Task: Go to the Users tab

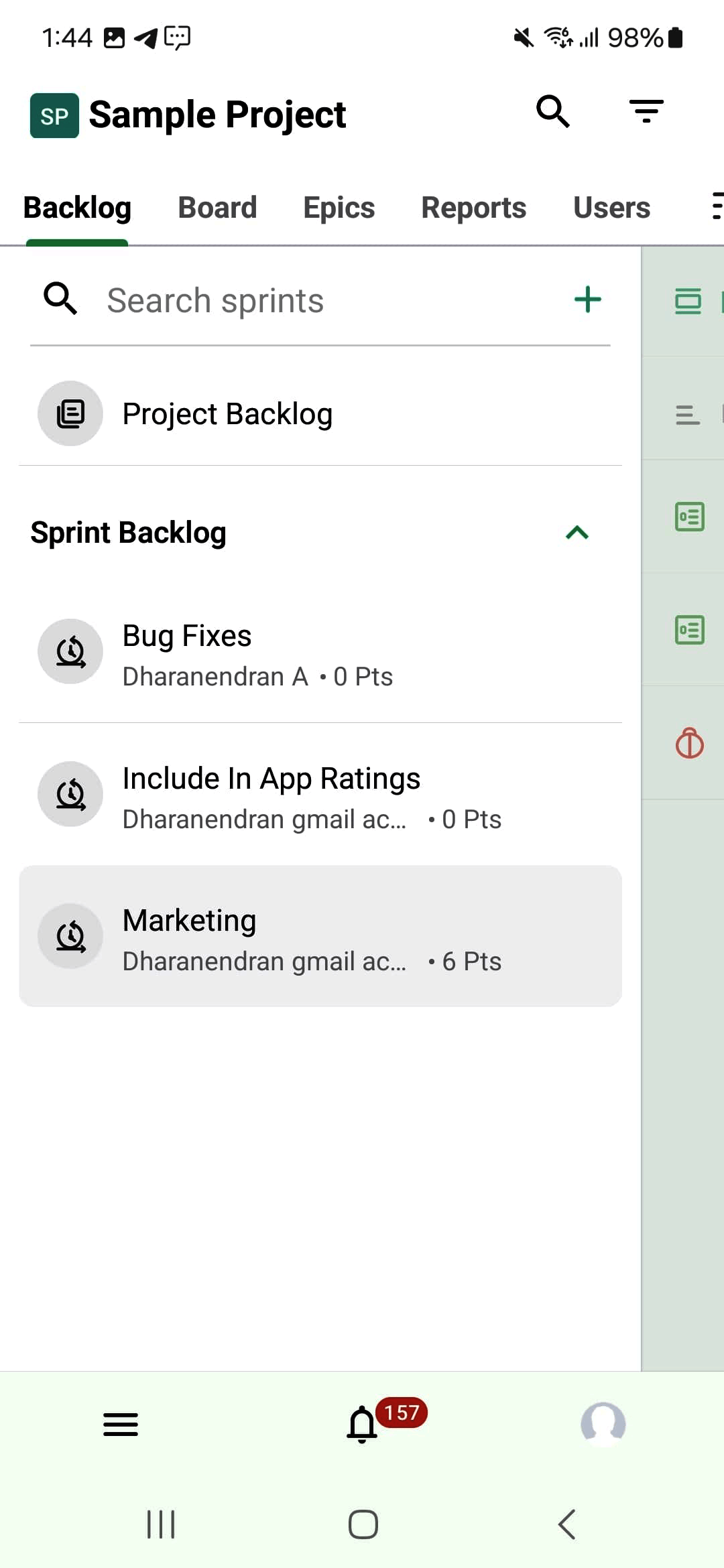Action: coord(611,208)
